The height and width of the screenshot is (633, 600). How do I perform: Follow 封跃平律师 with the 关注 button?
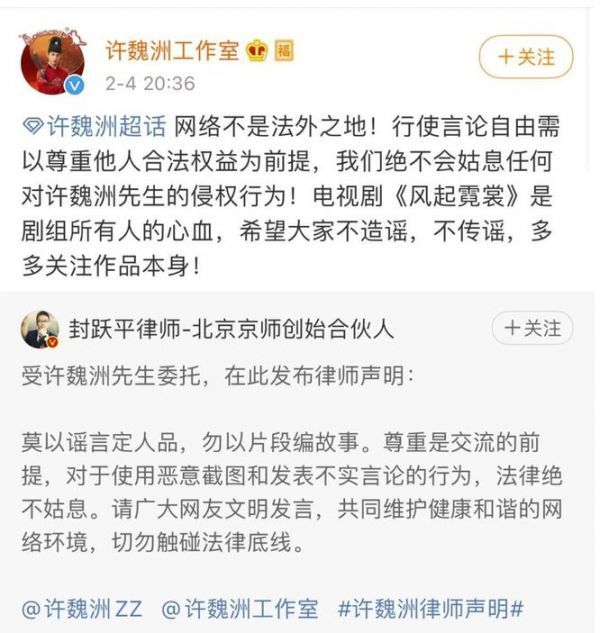pyautogui.click(x=532, y=328)
